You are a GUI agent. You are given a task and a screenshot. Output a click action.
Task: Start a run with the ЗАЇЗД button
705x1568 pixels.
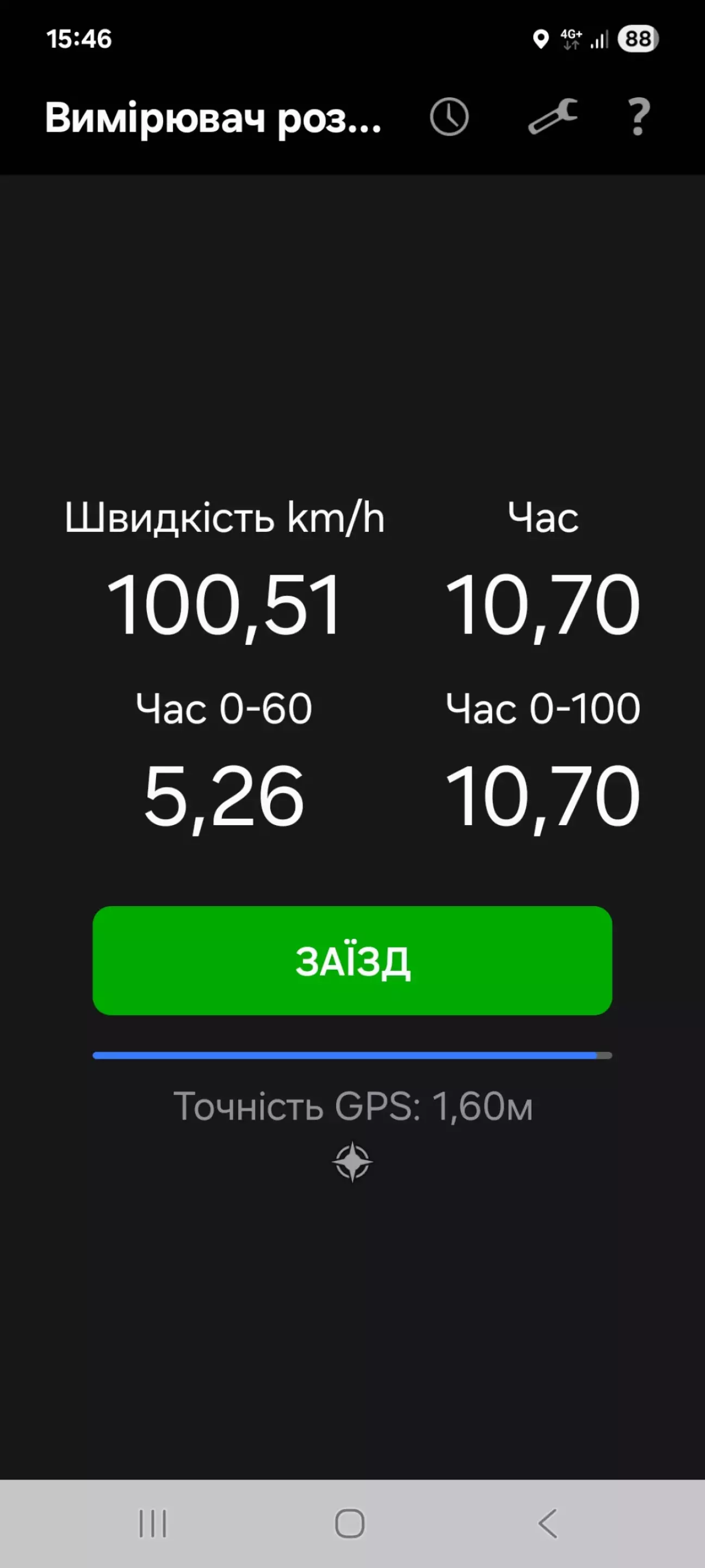coord(352,961)
